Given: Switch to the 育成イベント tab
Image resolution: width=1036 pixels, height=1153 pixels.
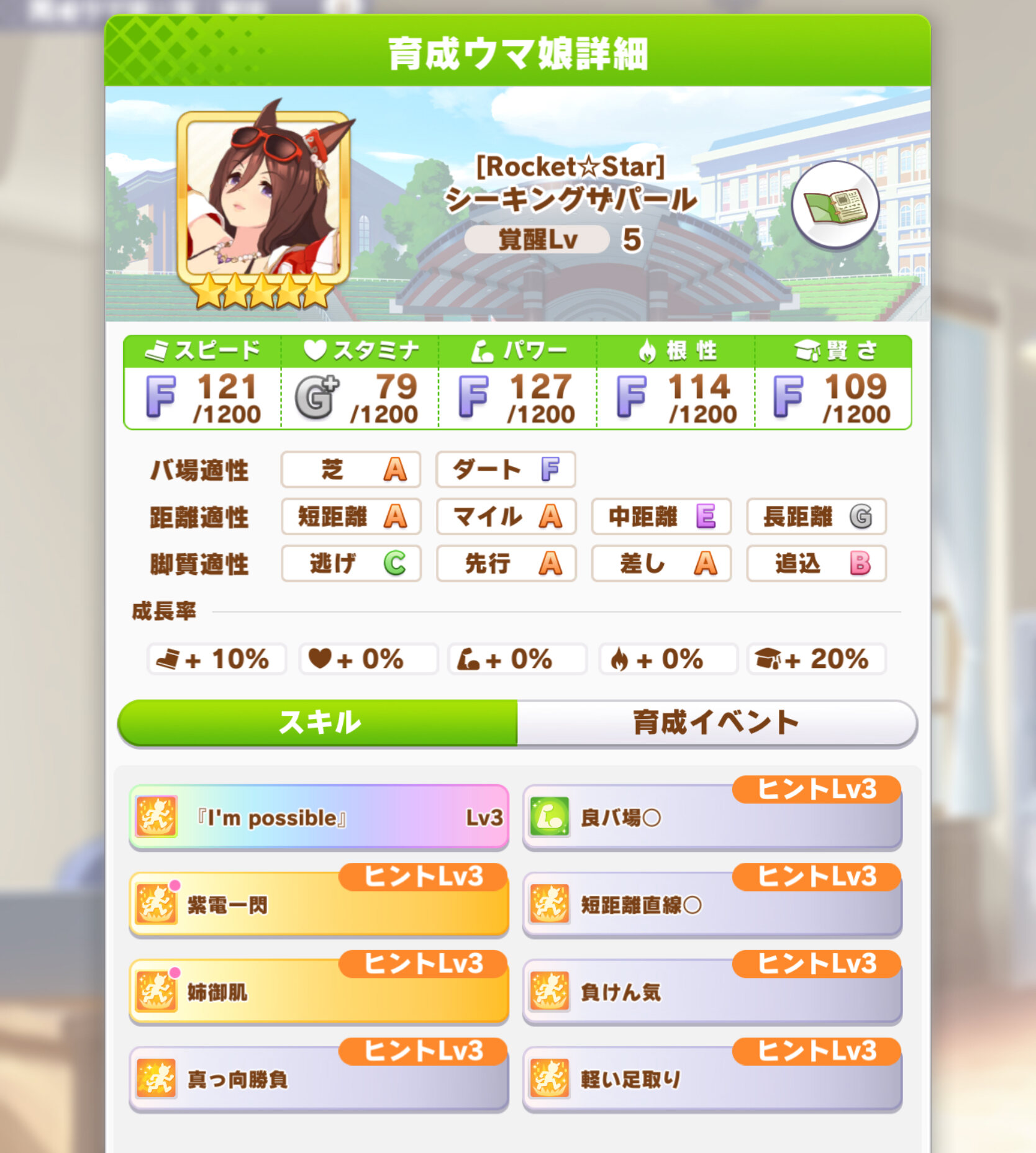Looking at the screenshot, I should tap(717, 722).
